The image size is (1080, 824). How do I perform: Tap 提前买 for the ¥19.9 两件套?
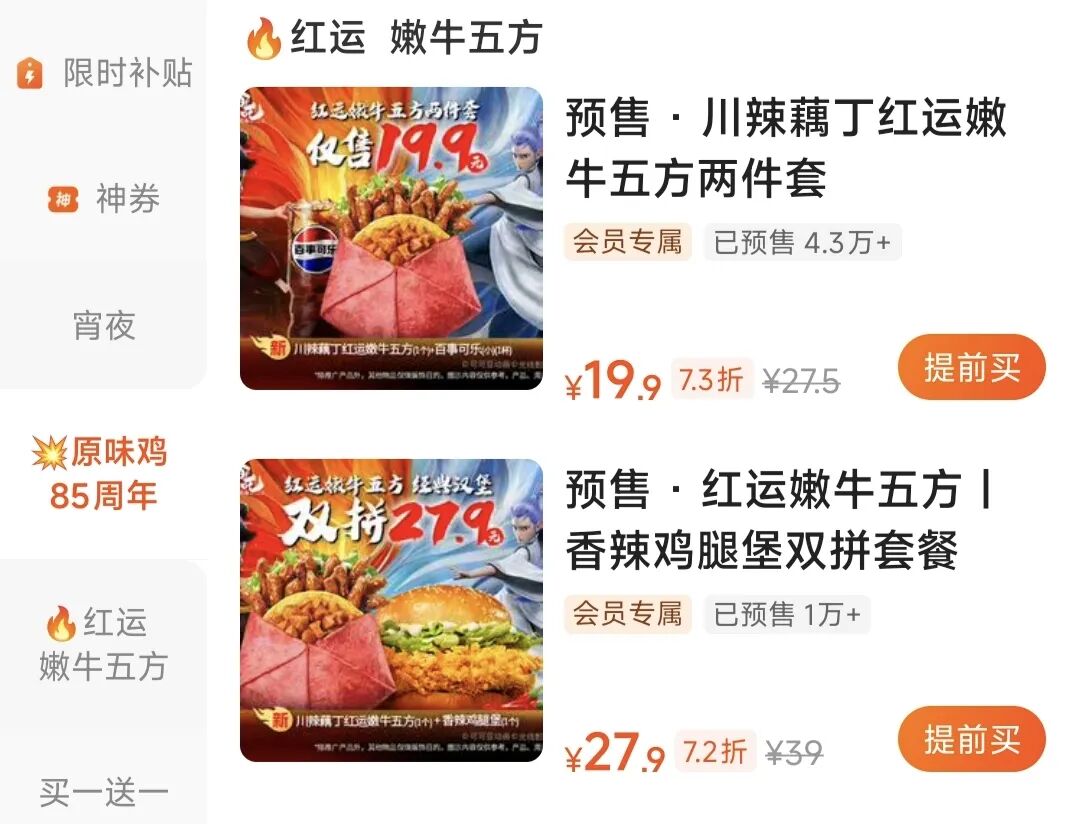point(971,367)
